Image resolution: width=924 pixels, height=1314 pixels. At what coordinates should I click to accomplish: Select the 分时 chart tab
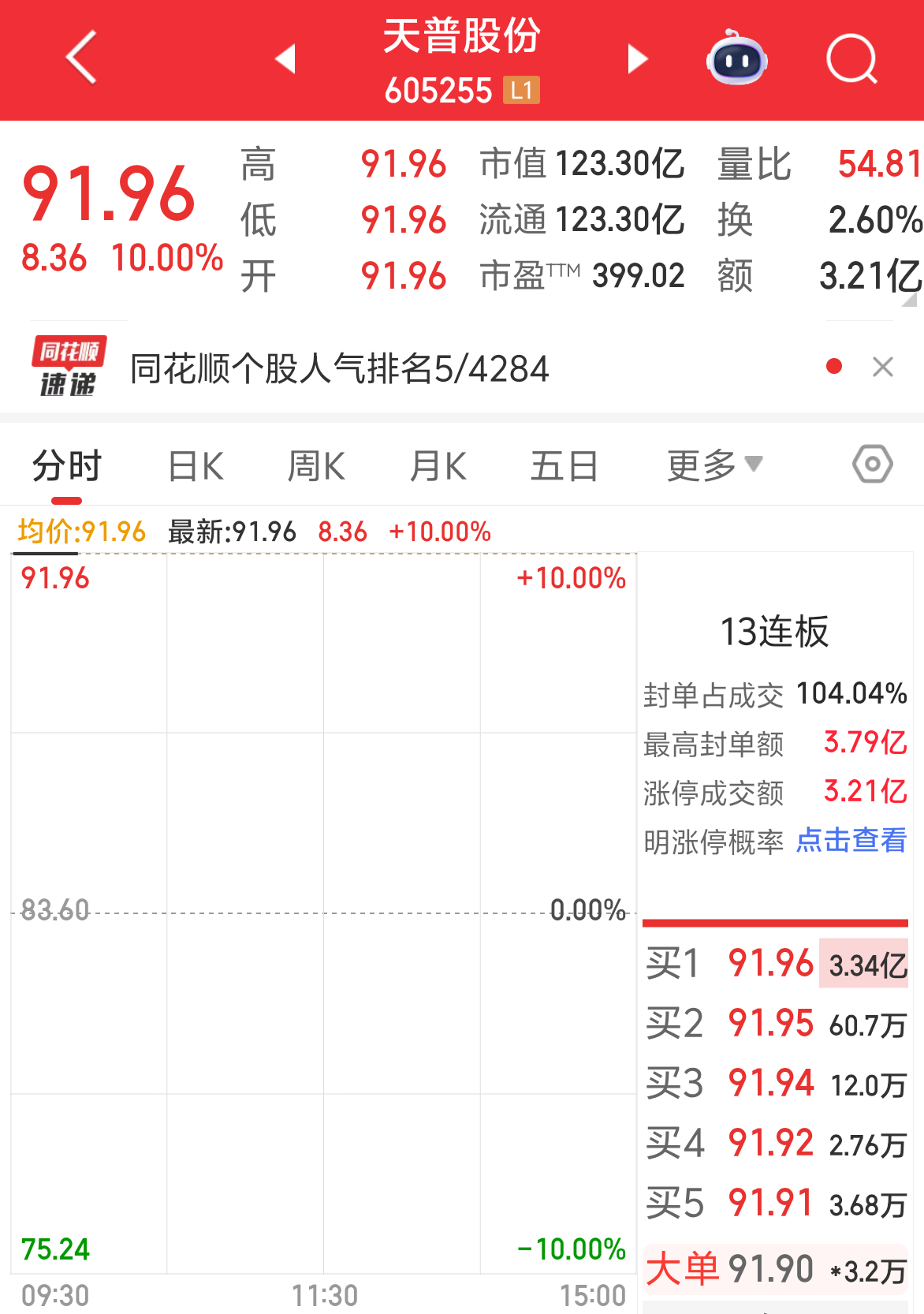67,466
